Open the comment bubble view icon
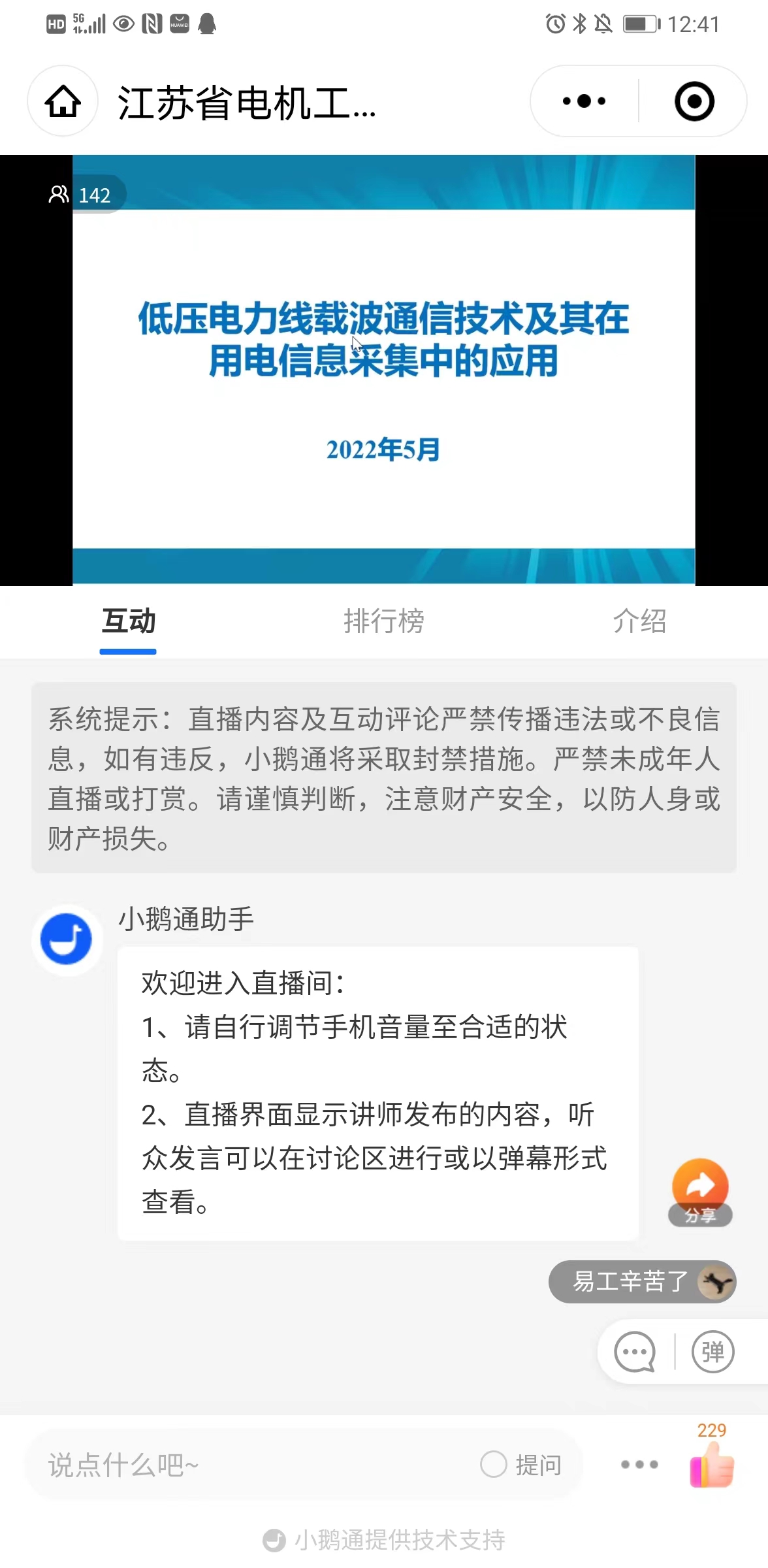This screenshot has height=1568, width=768. (x=634, y=1352)
